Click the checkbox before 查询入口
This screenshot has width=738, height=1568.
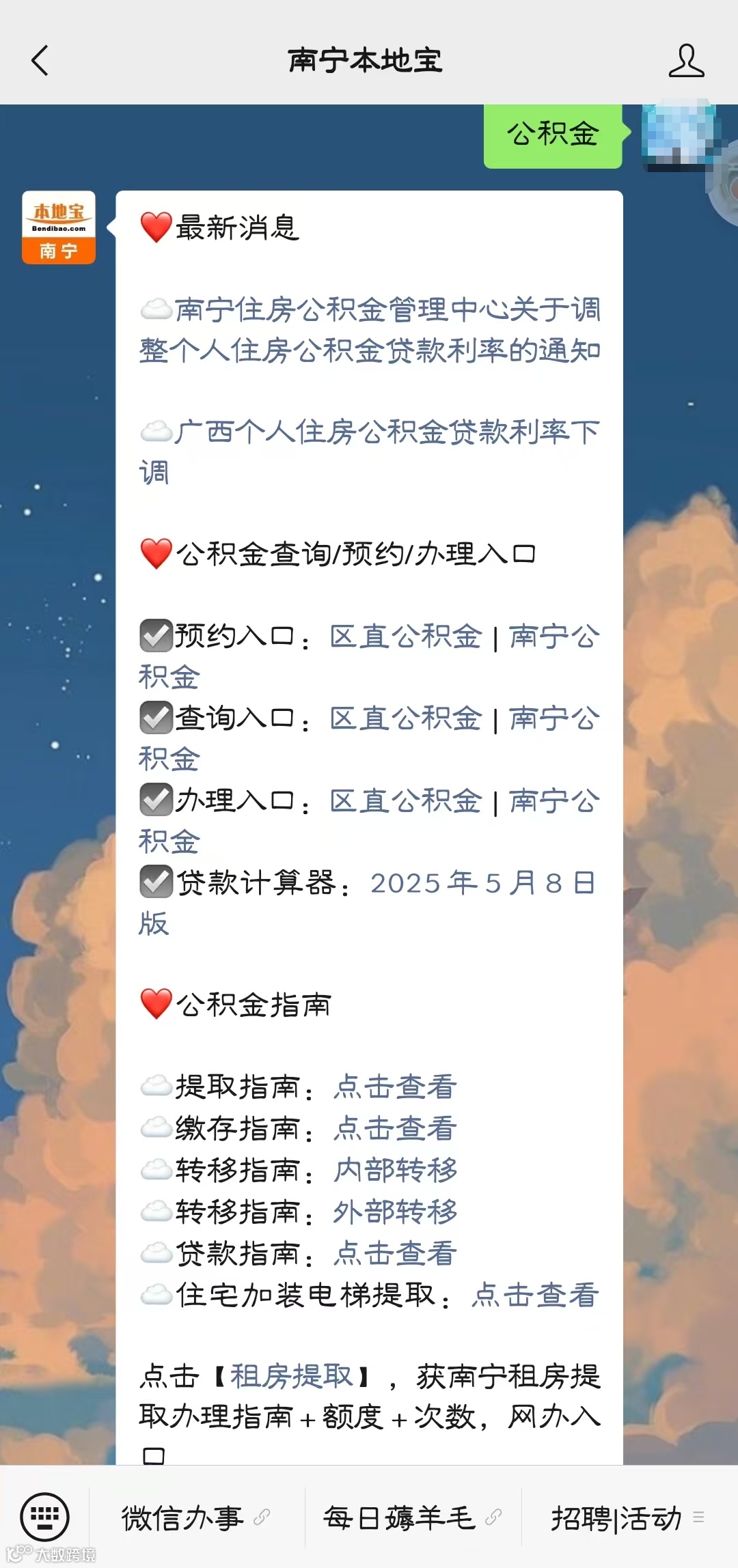(x=156, y=718)
